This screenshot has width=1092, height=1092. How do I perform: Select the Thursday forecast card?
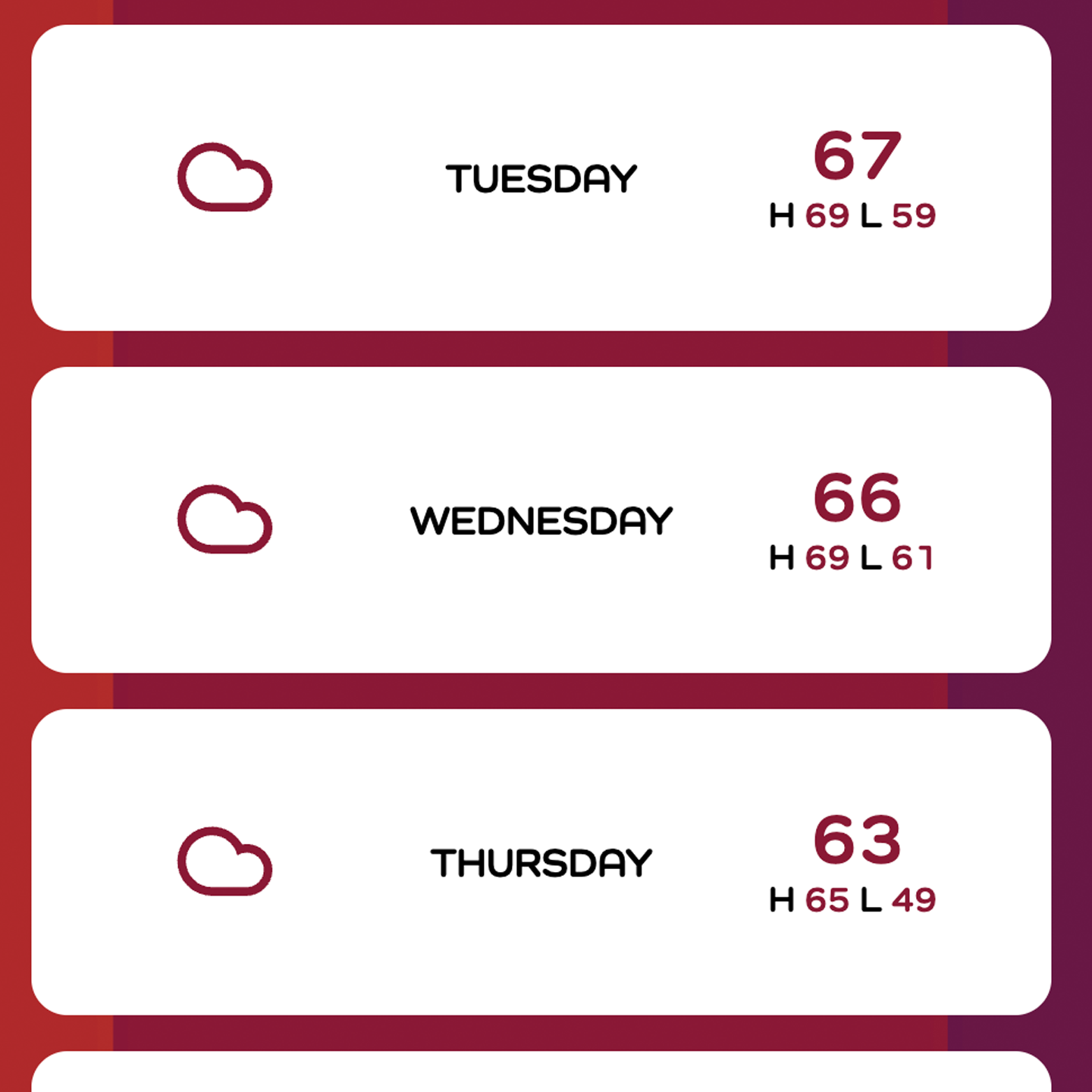541,862
